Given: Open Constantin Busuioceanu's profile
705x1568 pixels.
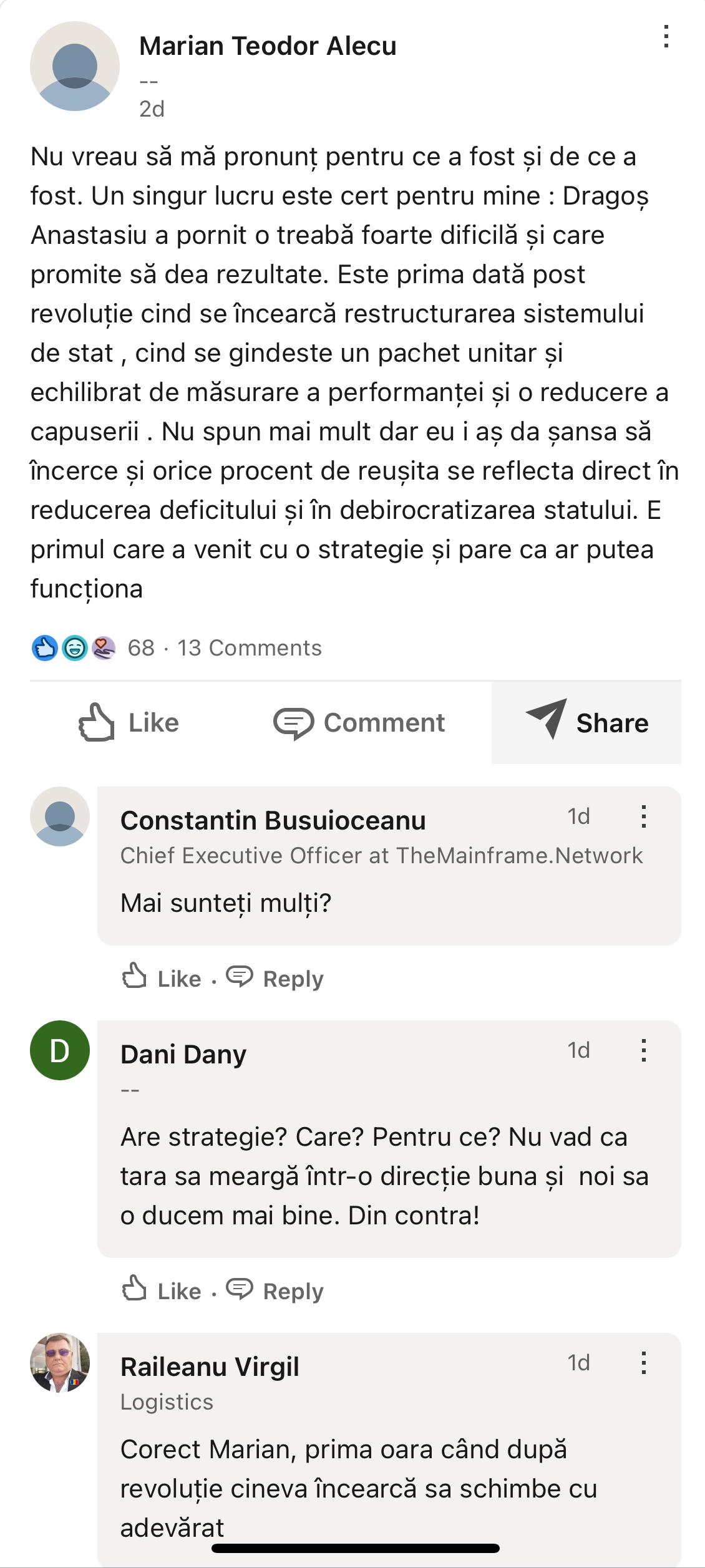Looking at the screenshot, I should pos(273,820).
